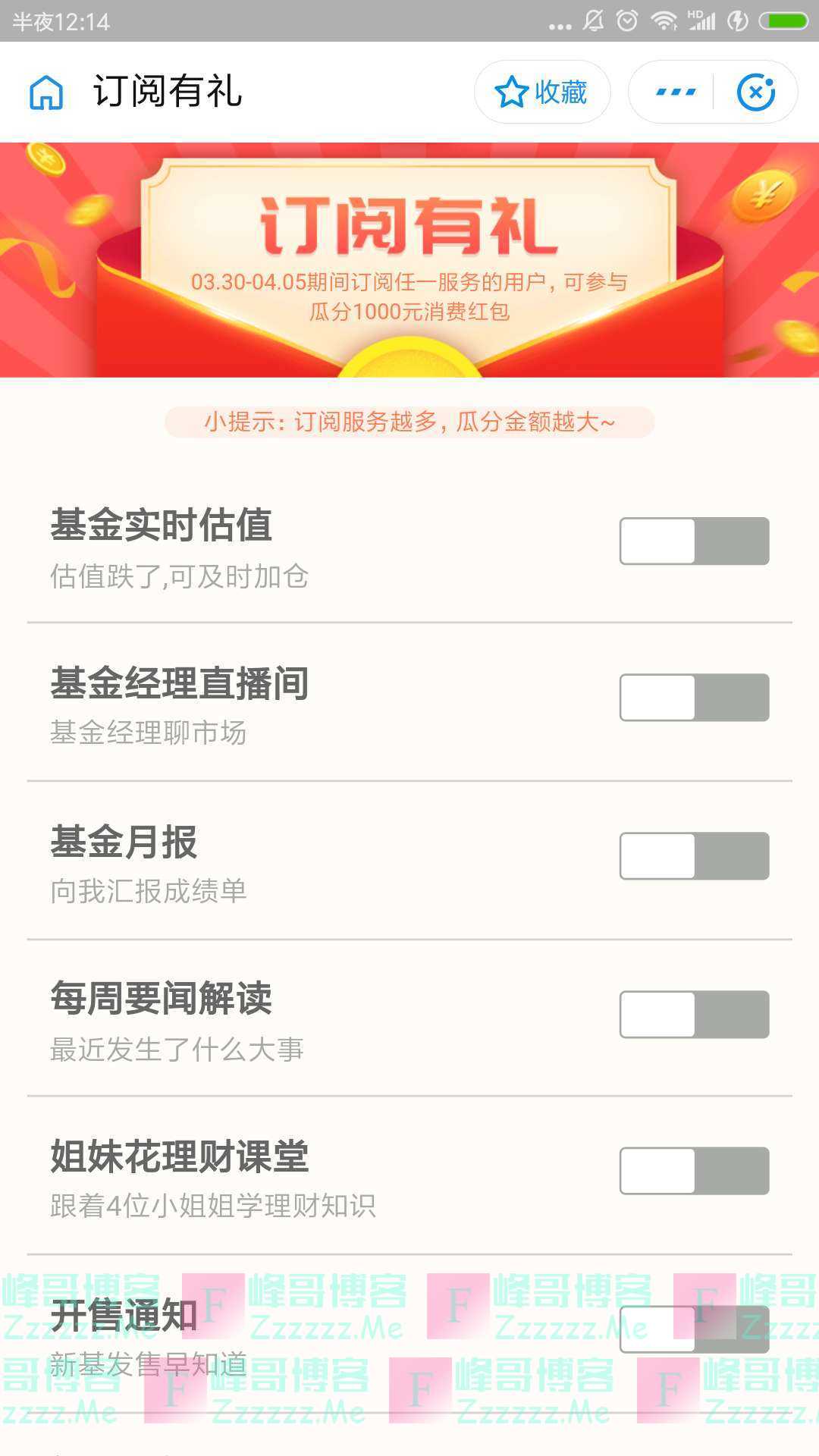
Task: Enable the 姐妹花理财课堂 switch
Action: coord(692,1172)
